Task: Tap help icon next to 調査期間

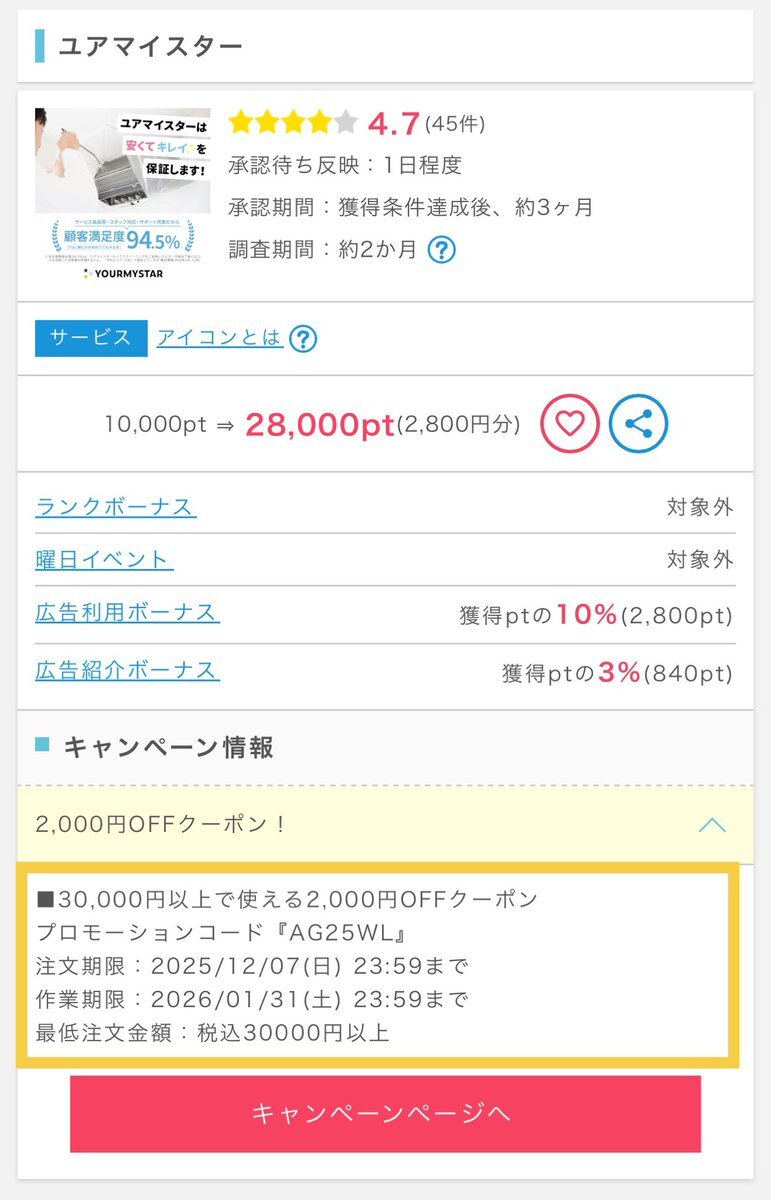Action: coord(441,249)
